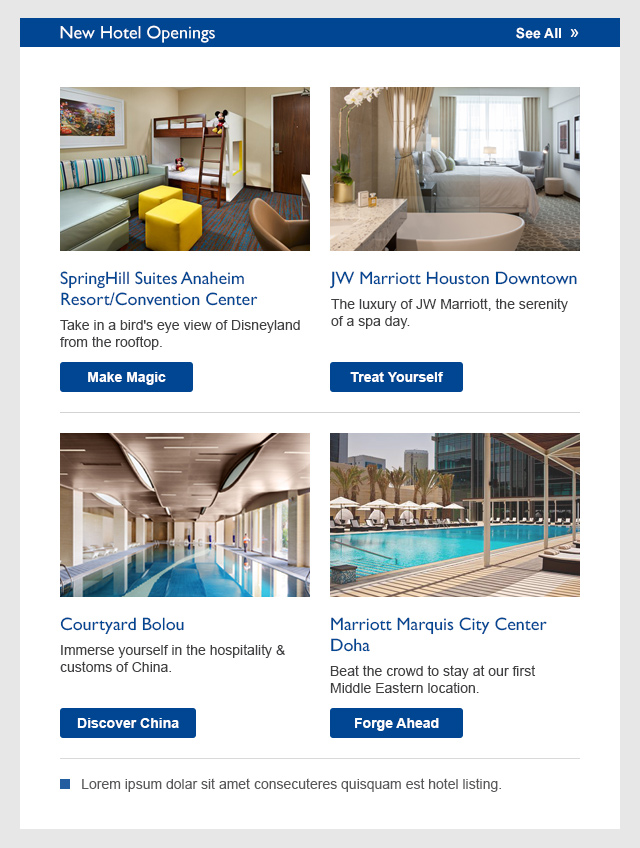The height and width of the screenshot is (848, 640).
Task: Open the See All link
Action: [x=546, y=33]
